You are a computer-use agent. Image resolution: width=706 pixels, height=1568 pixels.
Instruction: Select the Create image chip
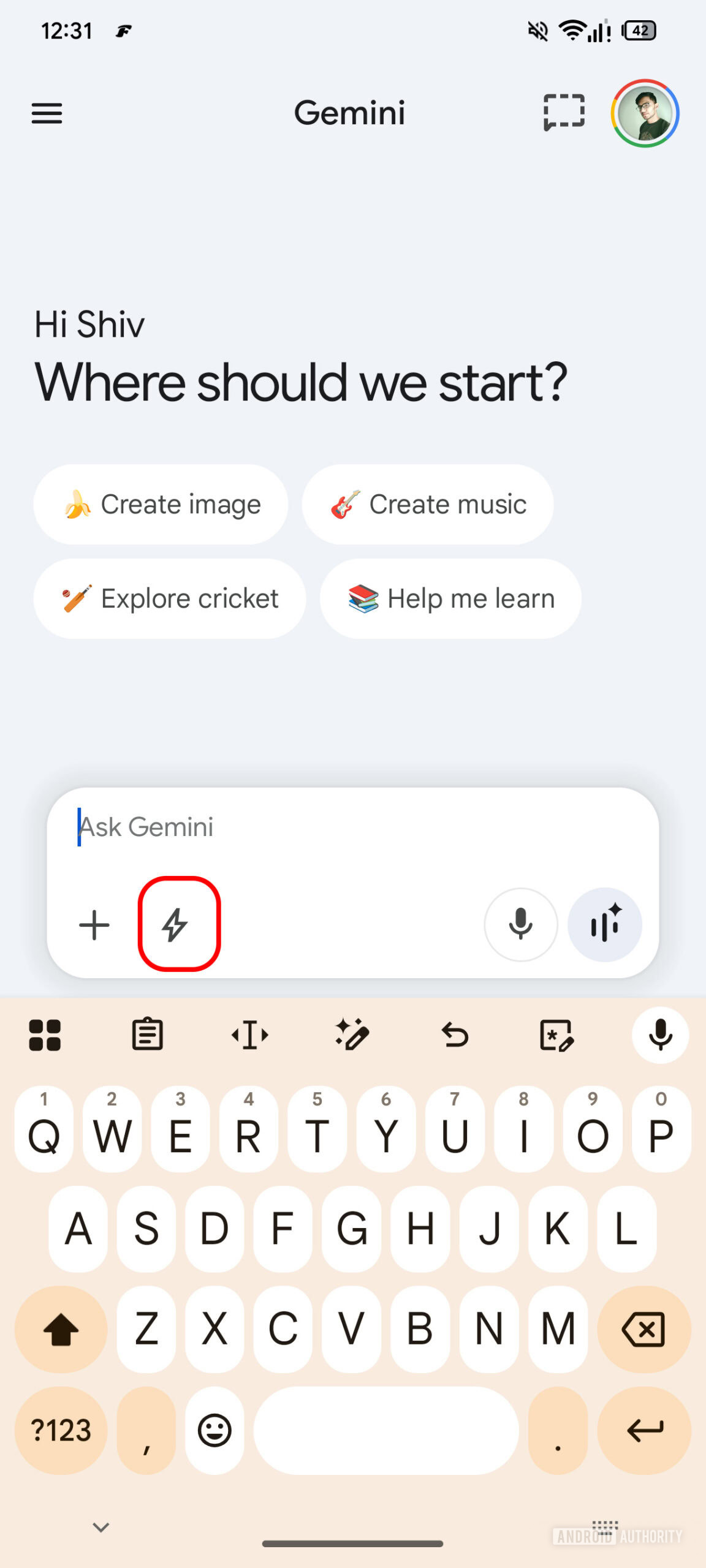(x=161, y=505)
